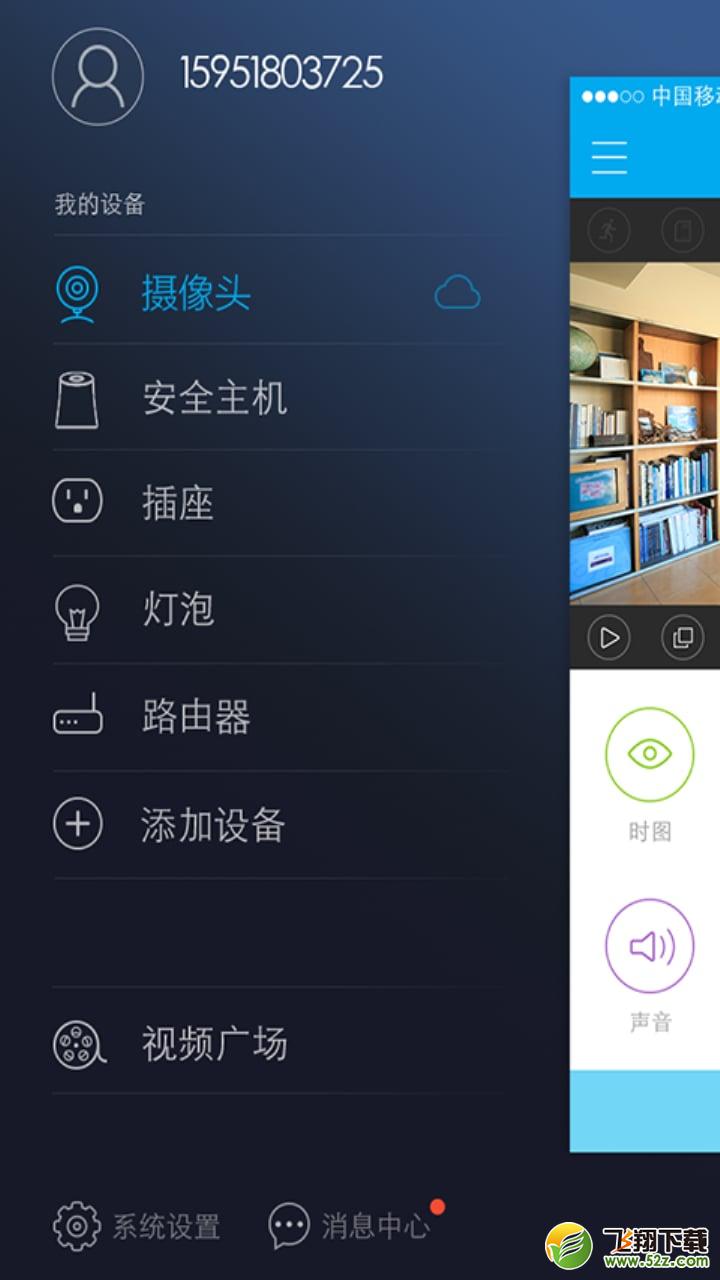This screenshot has height=1280, width=720.
Task: Close drawer using the hamburger menu icon
Action: pos(609,157)
